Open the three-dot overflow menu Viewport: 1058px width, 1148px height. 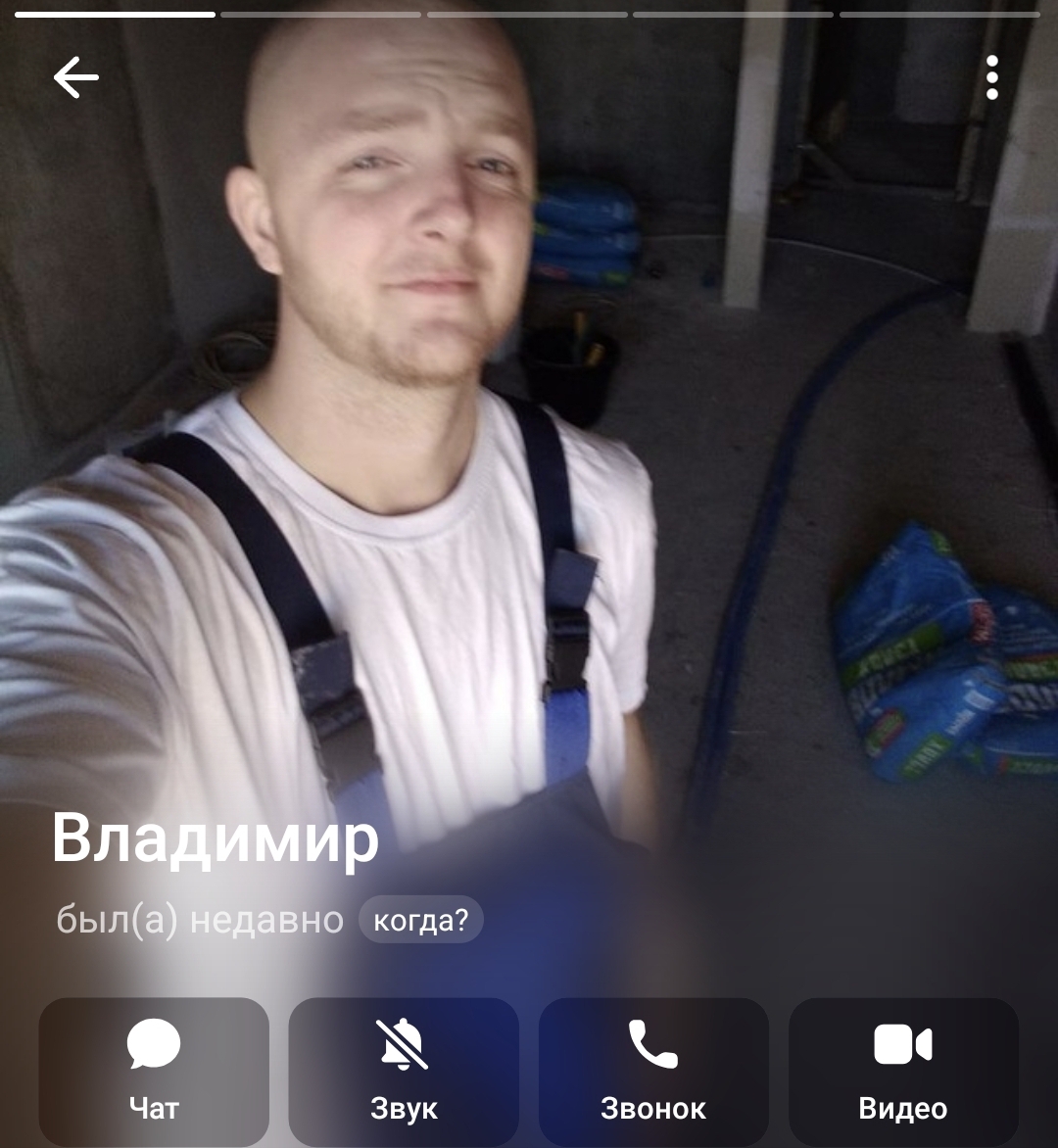992,77
